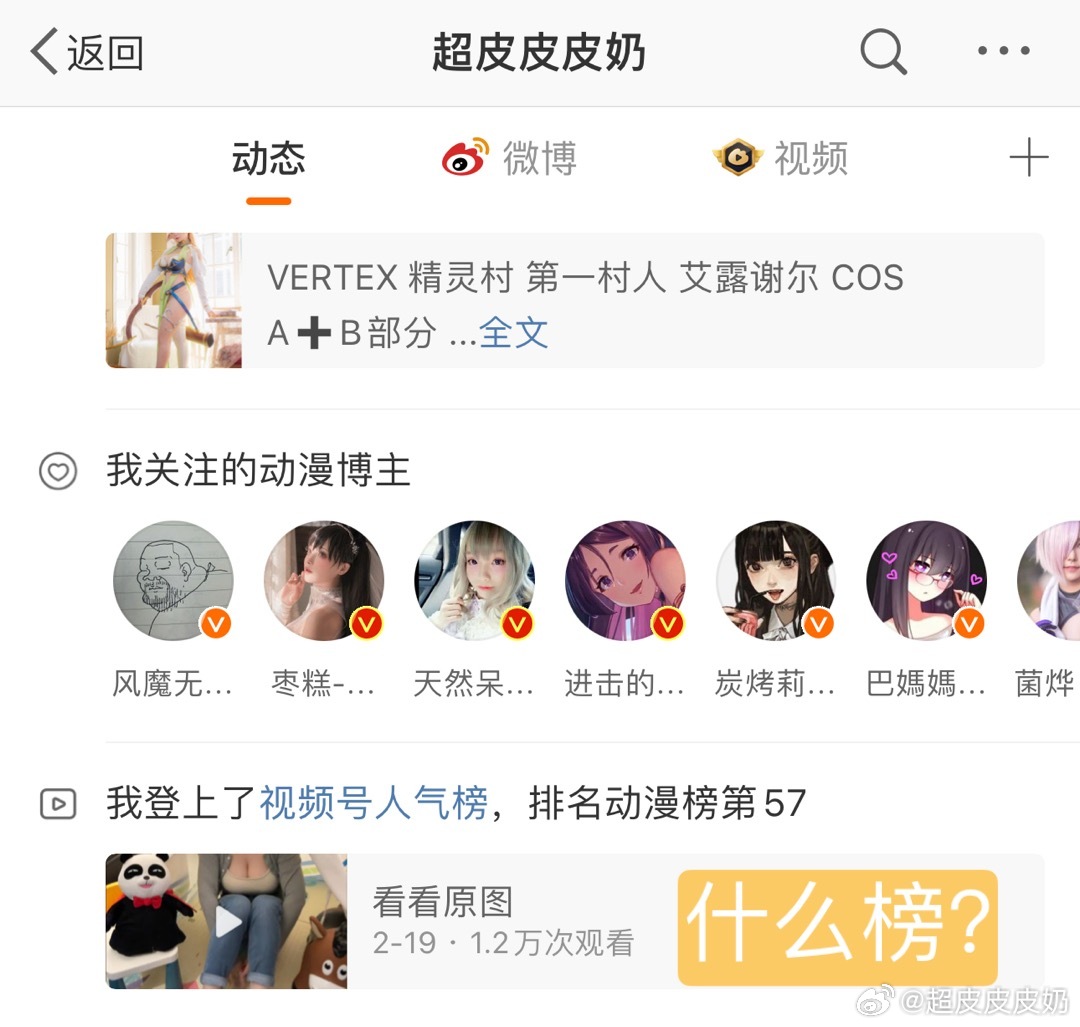The image size is (1080, 1027).
Task: Switch to the 动态 tab
Action: [x=268, y=159]
